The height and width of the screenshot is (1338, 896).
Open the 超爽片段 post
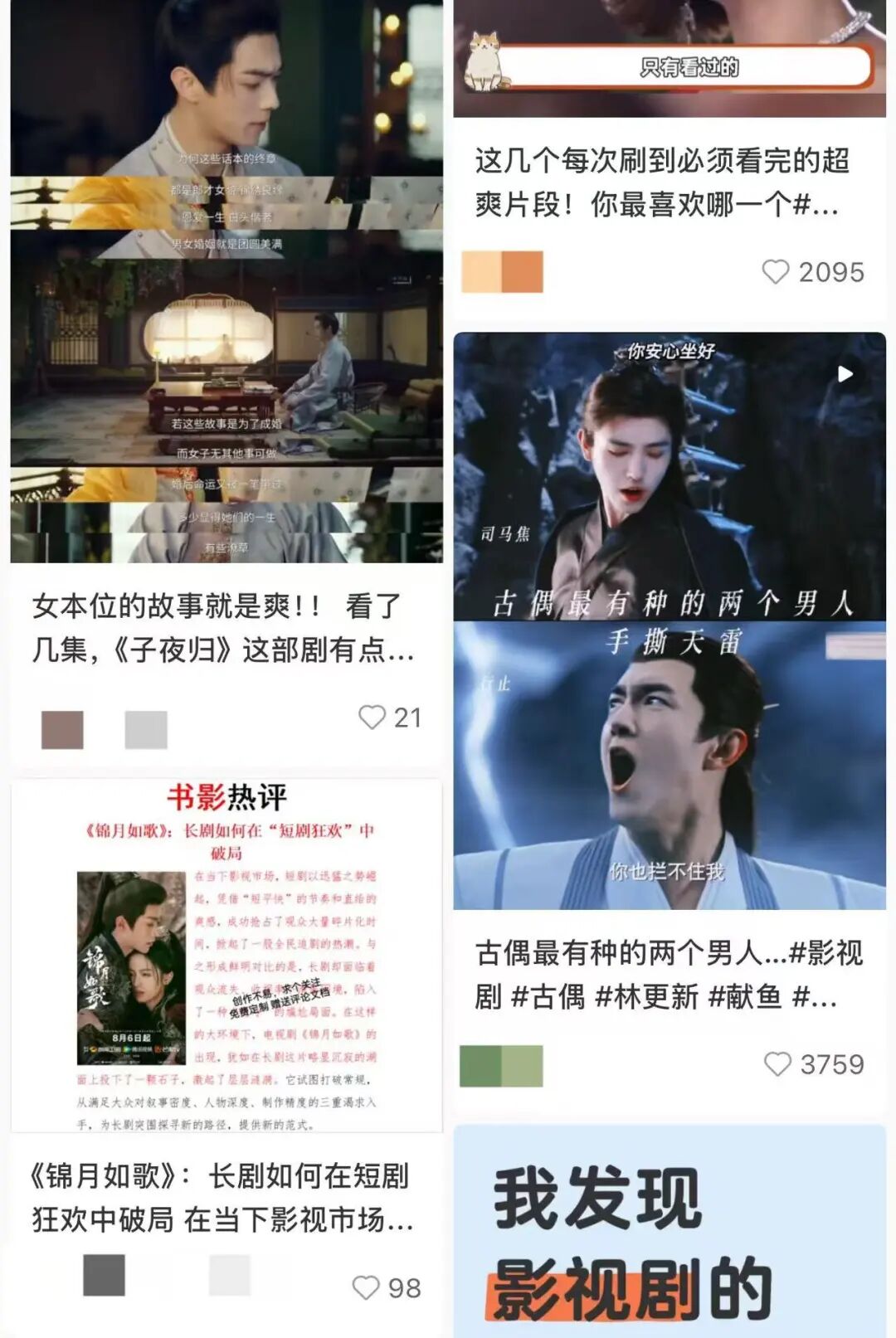(668, 181)
